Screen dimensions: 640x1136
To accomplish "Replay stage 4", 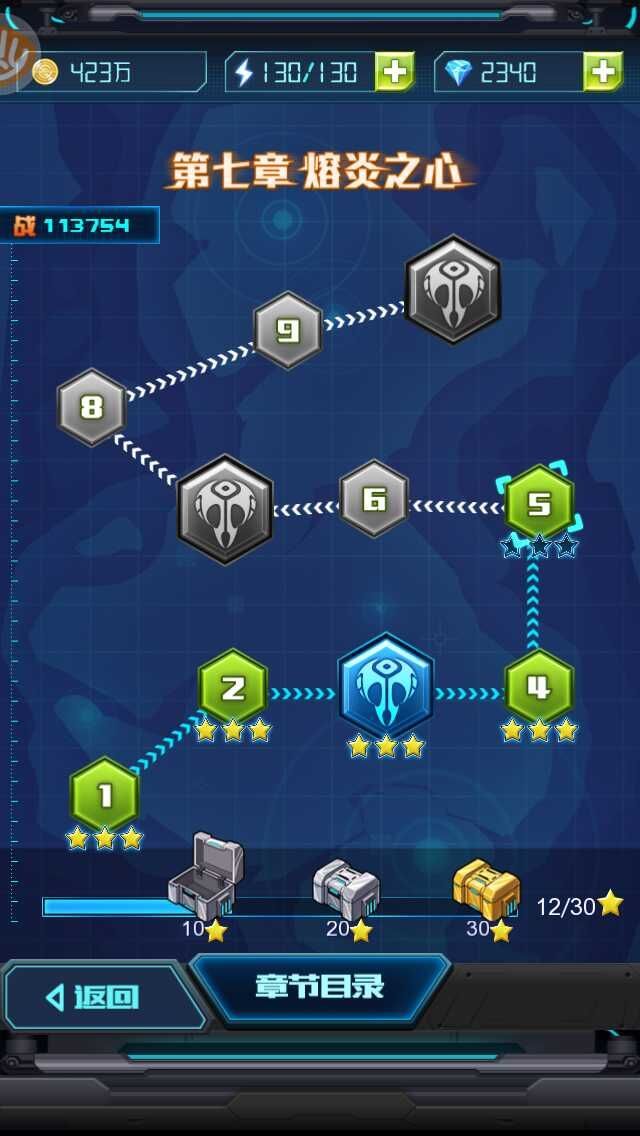I will click(x=539, y=687).
